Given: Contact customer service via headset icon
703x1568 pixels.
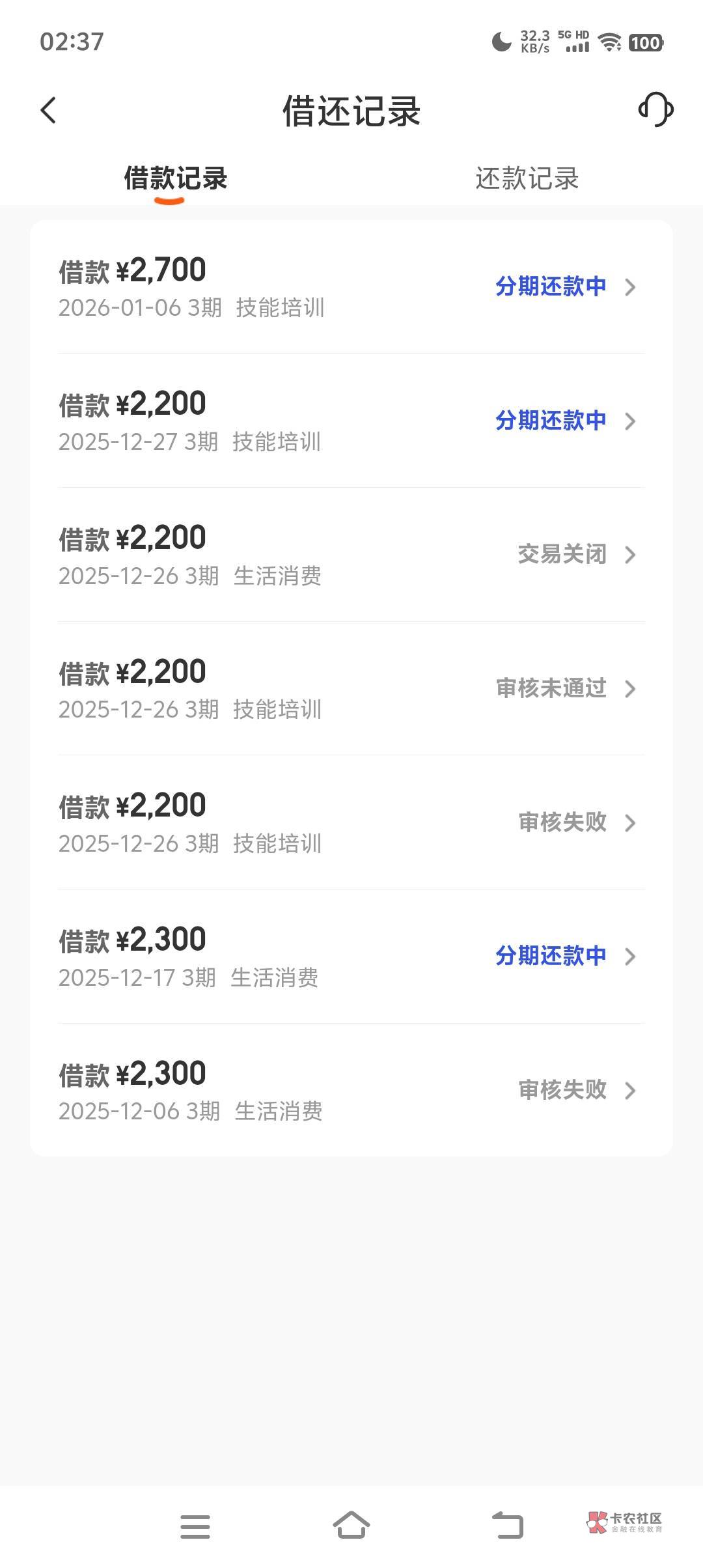Looking at the screenshot, I should point(655,109).
